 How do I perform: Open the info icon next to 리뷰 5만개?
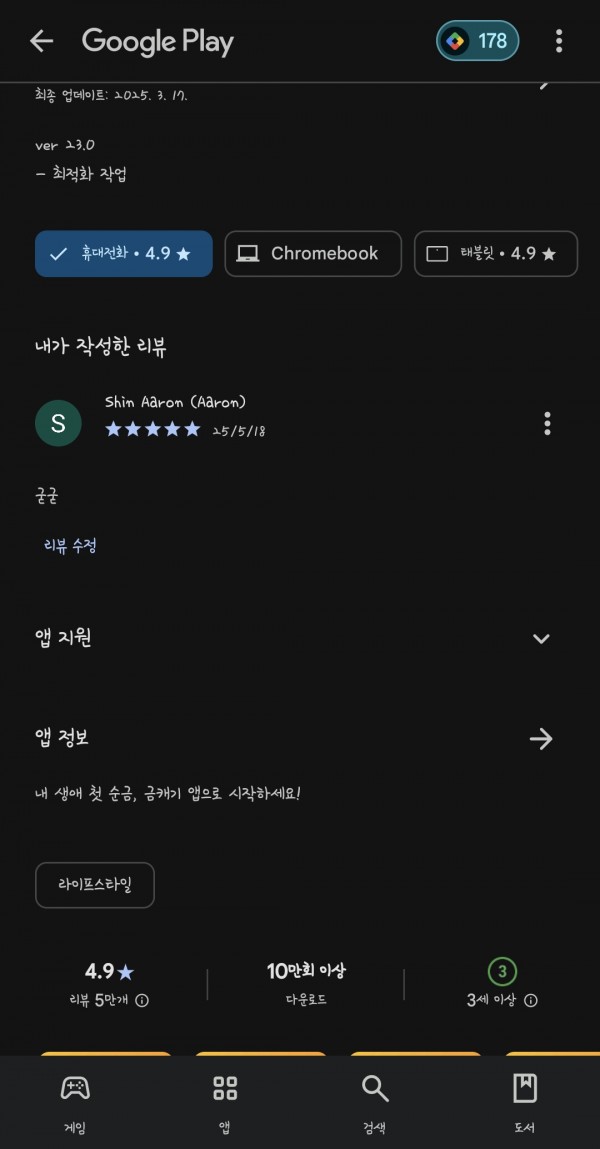pyautogui.click(x=142, y=1000)
